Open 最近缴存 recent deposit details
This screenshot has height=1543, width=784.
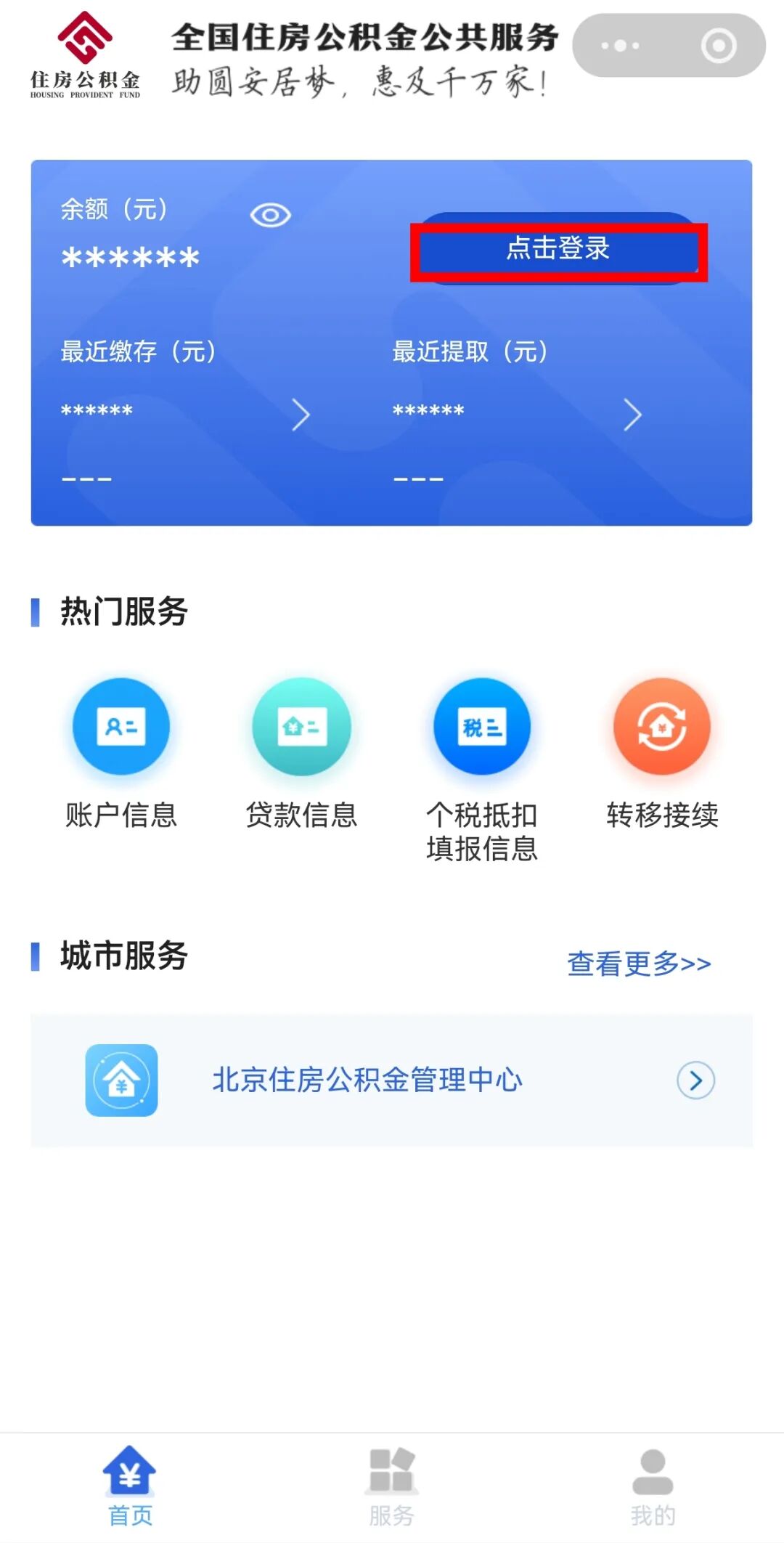(301, 415)
